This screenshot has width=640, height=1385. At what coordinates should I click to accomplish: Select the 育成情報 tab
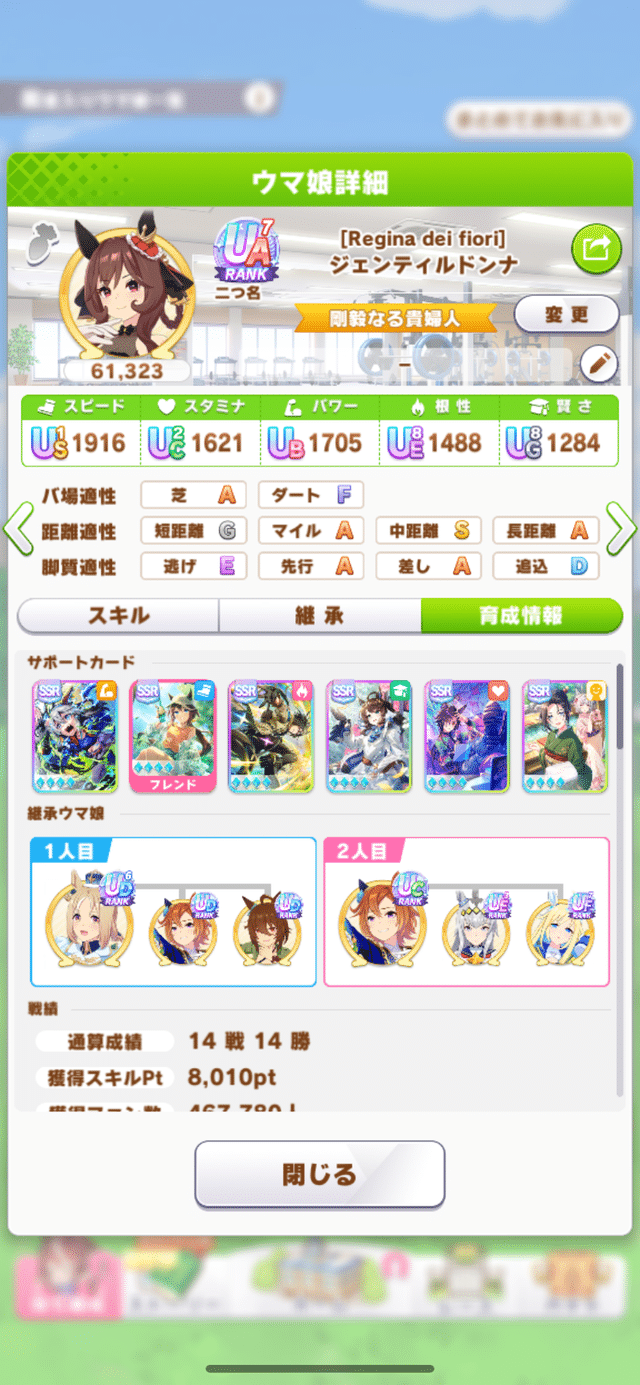[520, 615]
